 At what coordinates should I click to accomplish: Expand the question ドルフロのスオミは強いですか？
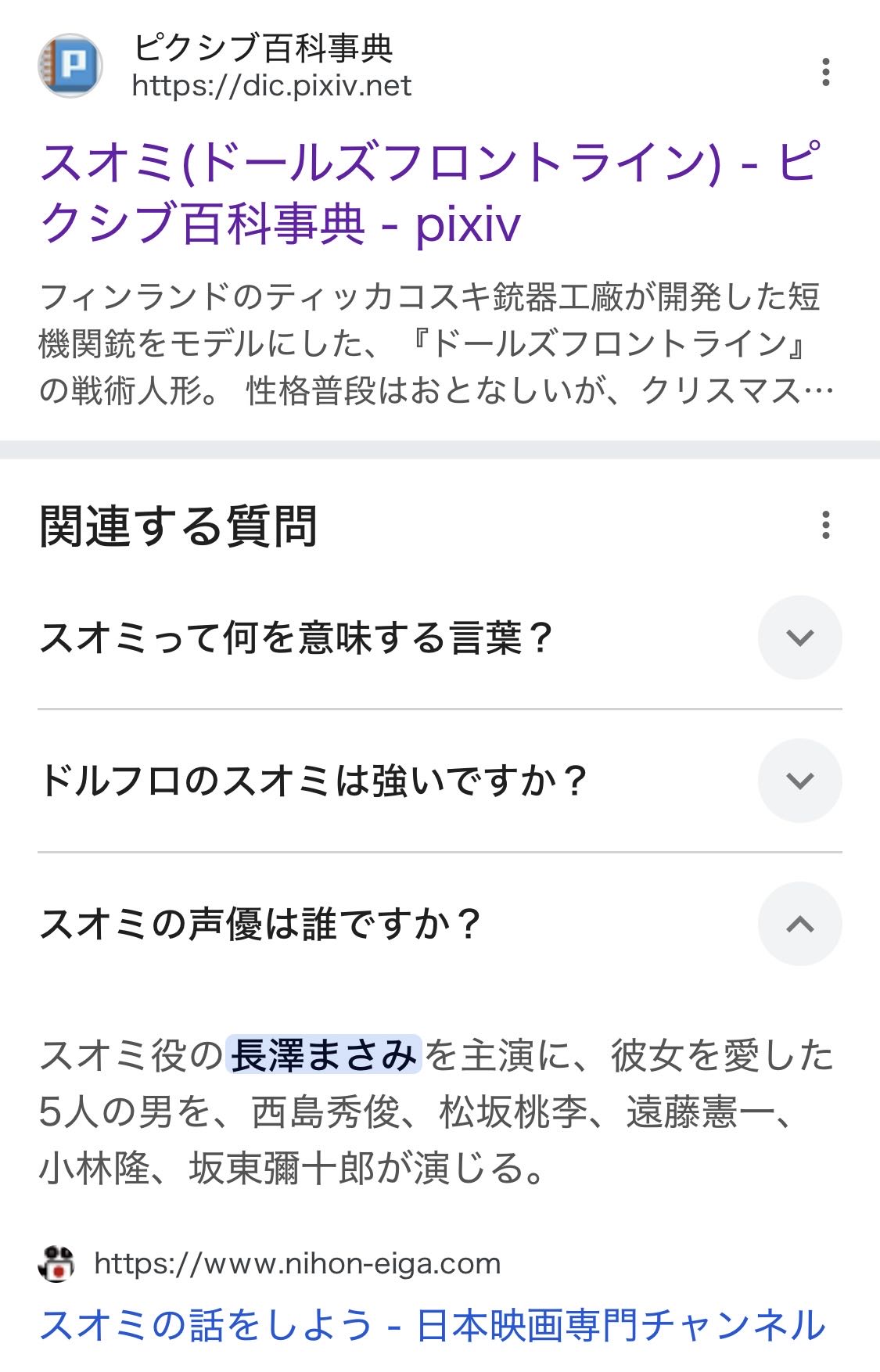(799, 781)
